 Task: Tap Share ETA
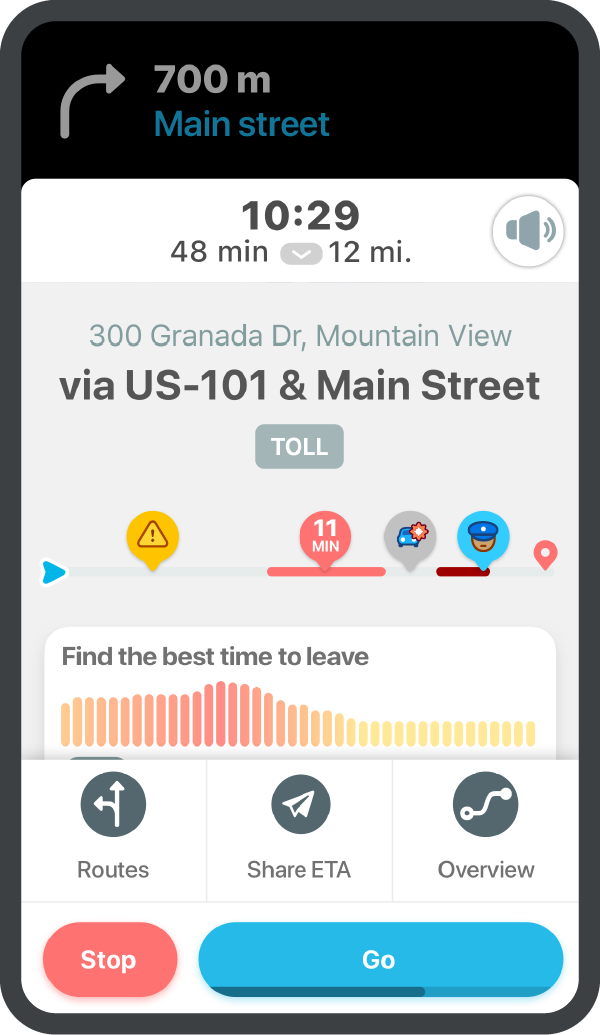pyautogui.click(x=300, y=828)
